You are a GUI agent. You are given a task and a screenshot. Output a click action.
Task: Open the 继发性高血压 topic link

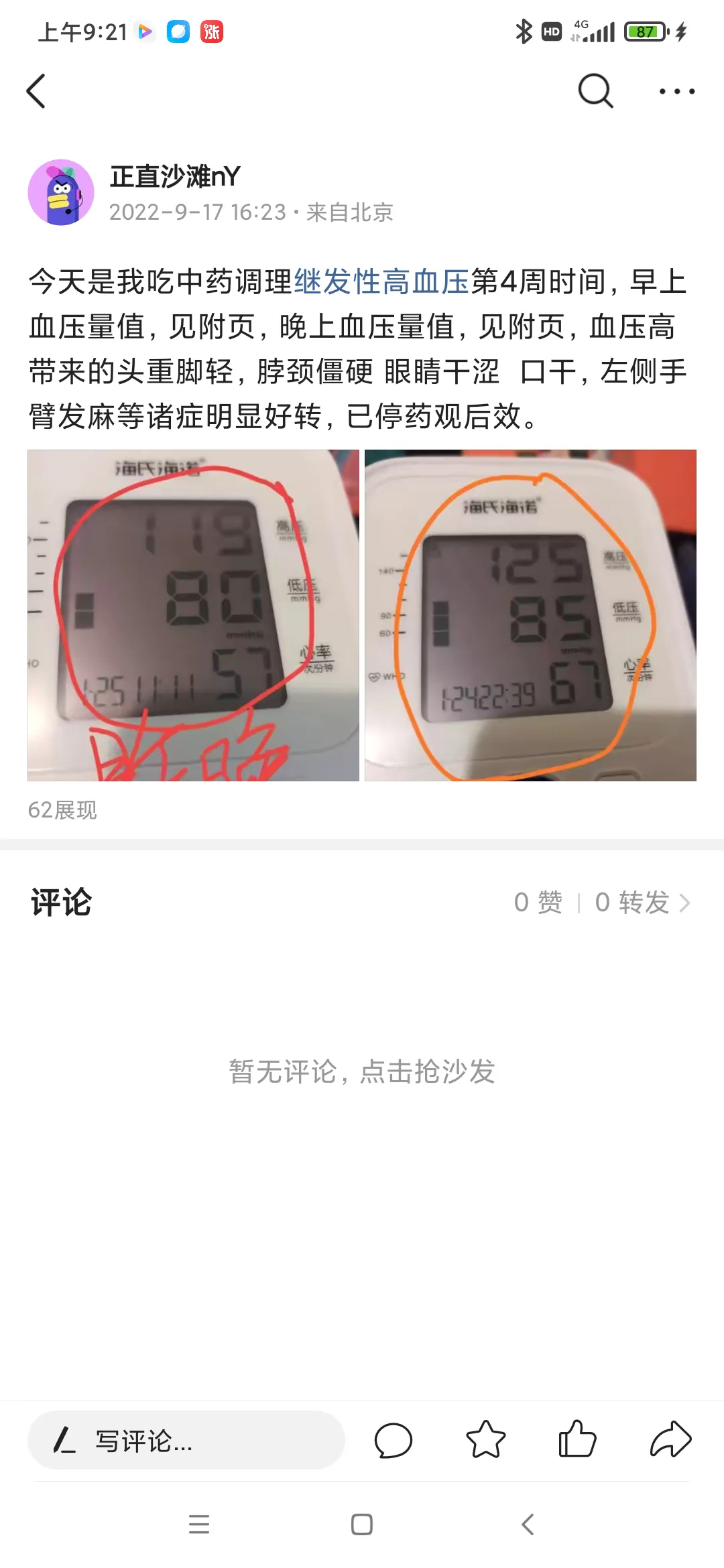click(x=381, y=281)
